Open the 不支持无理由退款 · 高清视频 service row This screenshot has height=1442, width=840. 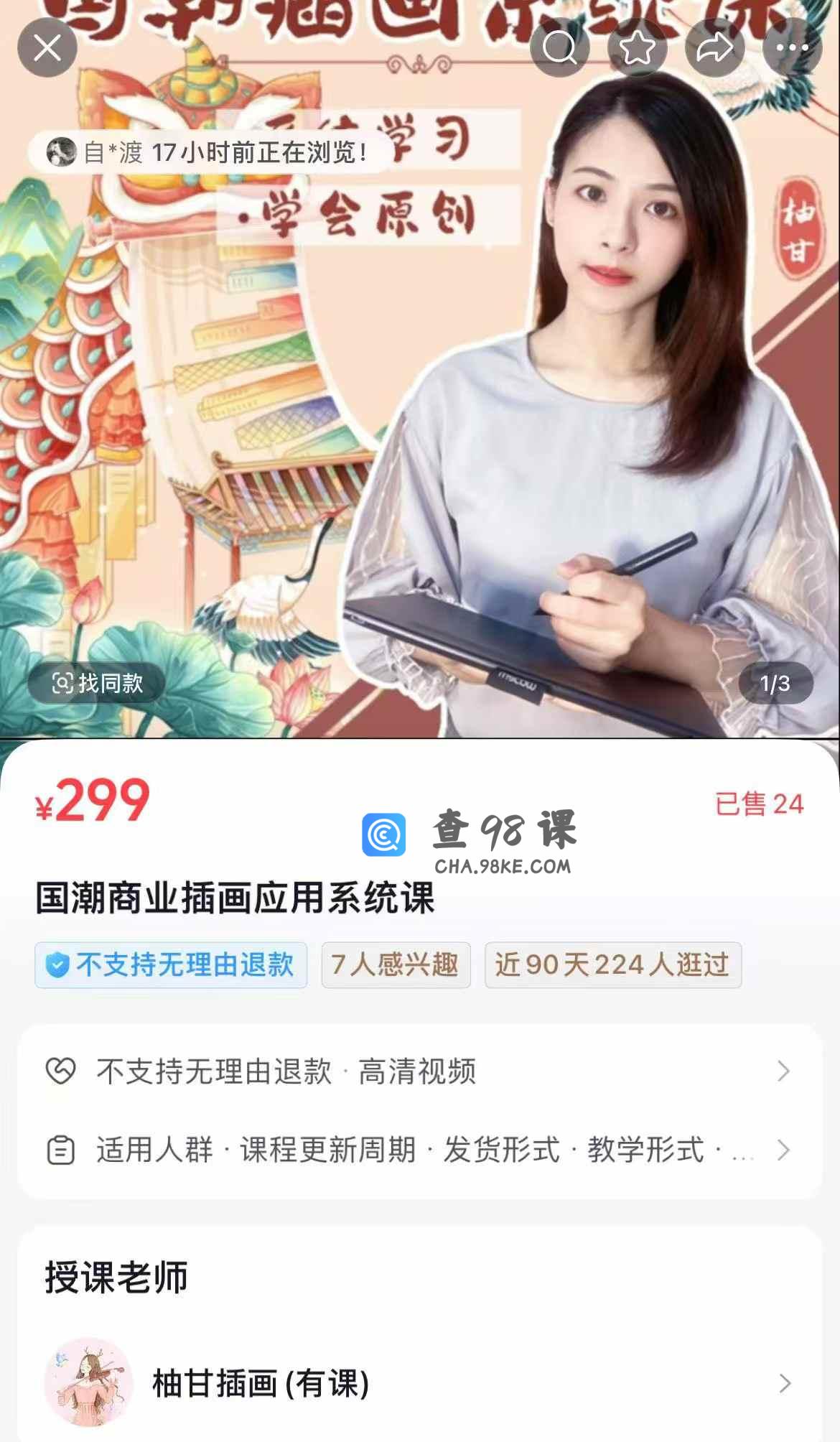coord(419,1071)
